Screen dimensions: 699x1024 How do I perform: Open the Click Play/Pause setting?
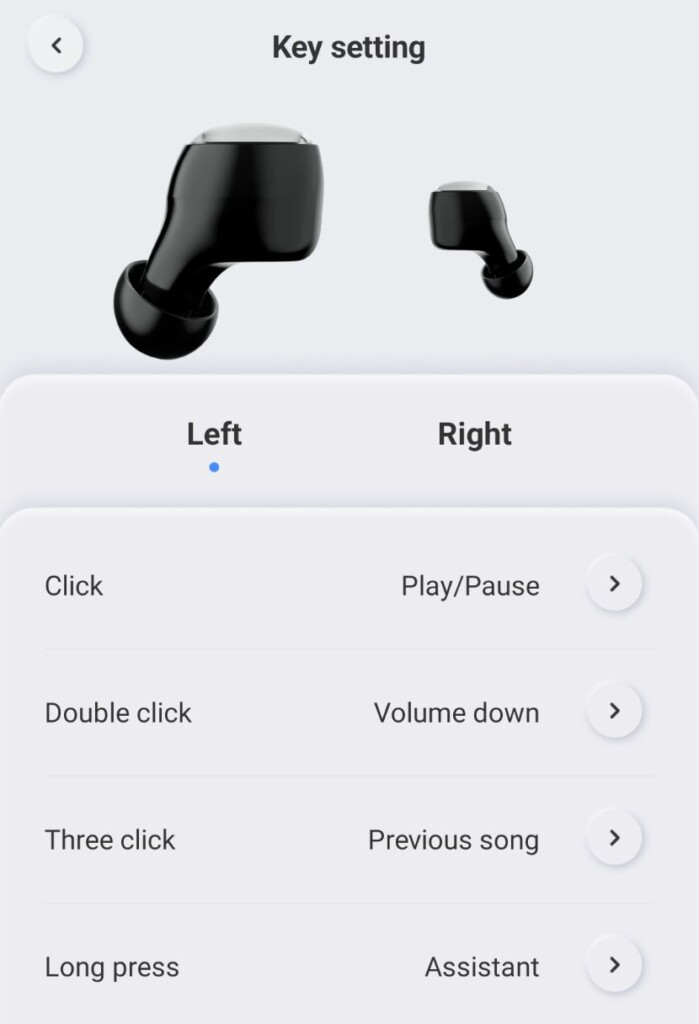pyautogui.click(x=613, y=584)
